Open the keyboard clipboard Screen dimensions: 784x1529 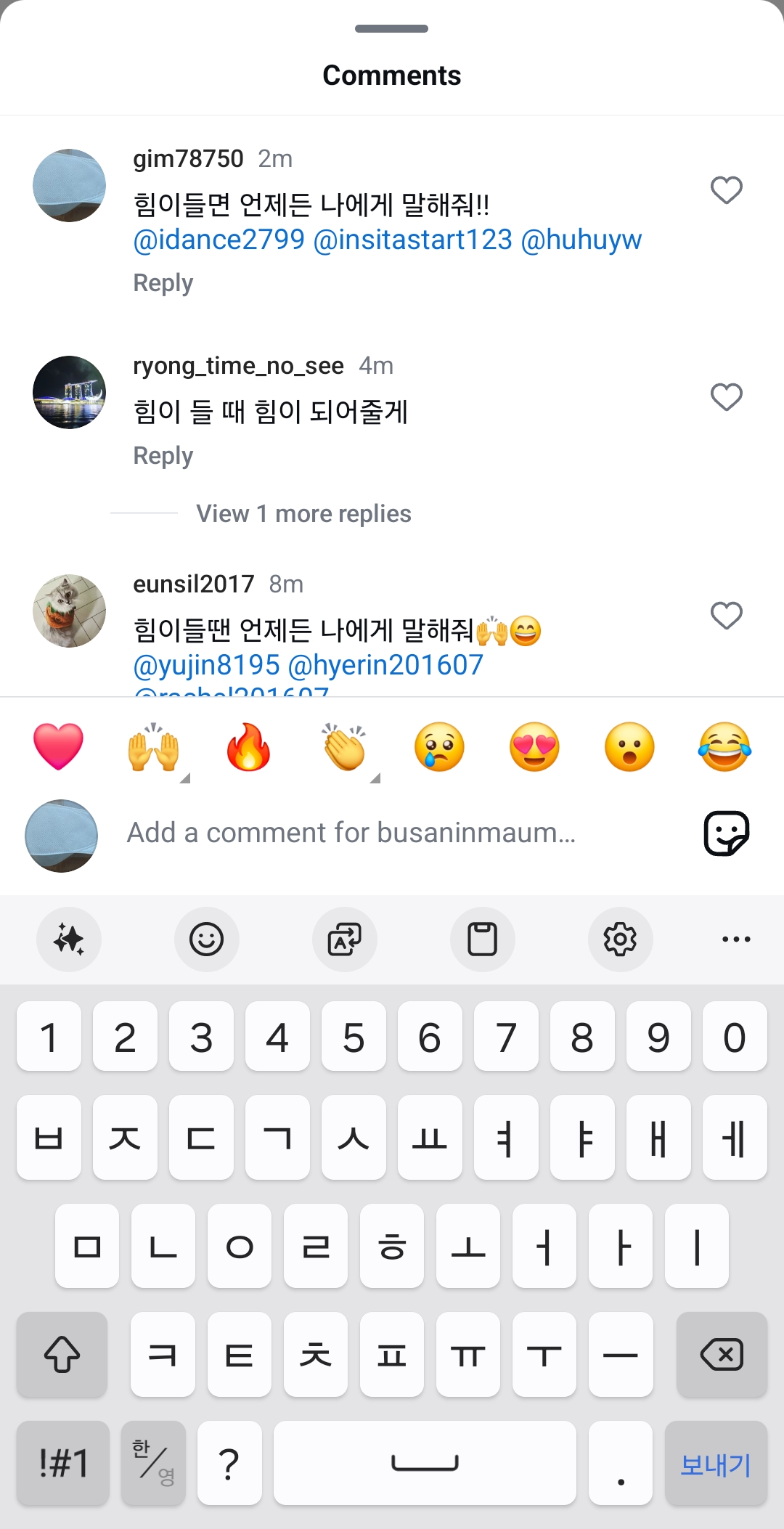tap(482, 939)
